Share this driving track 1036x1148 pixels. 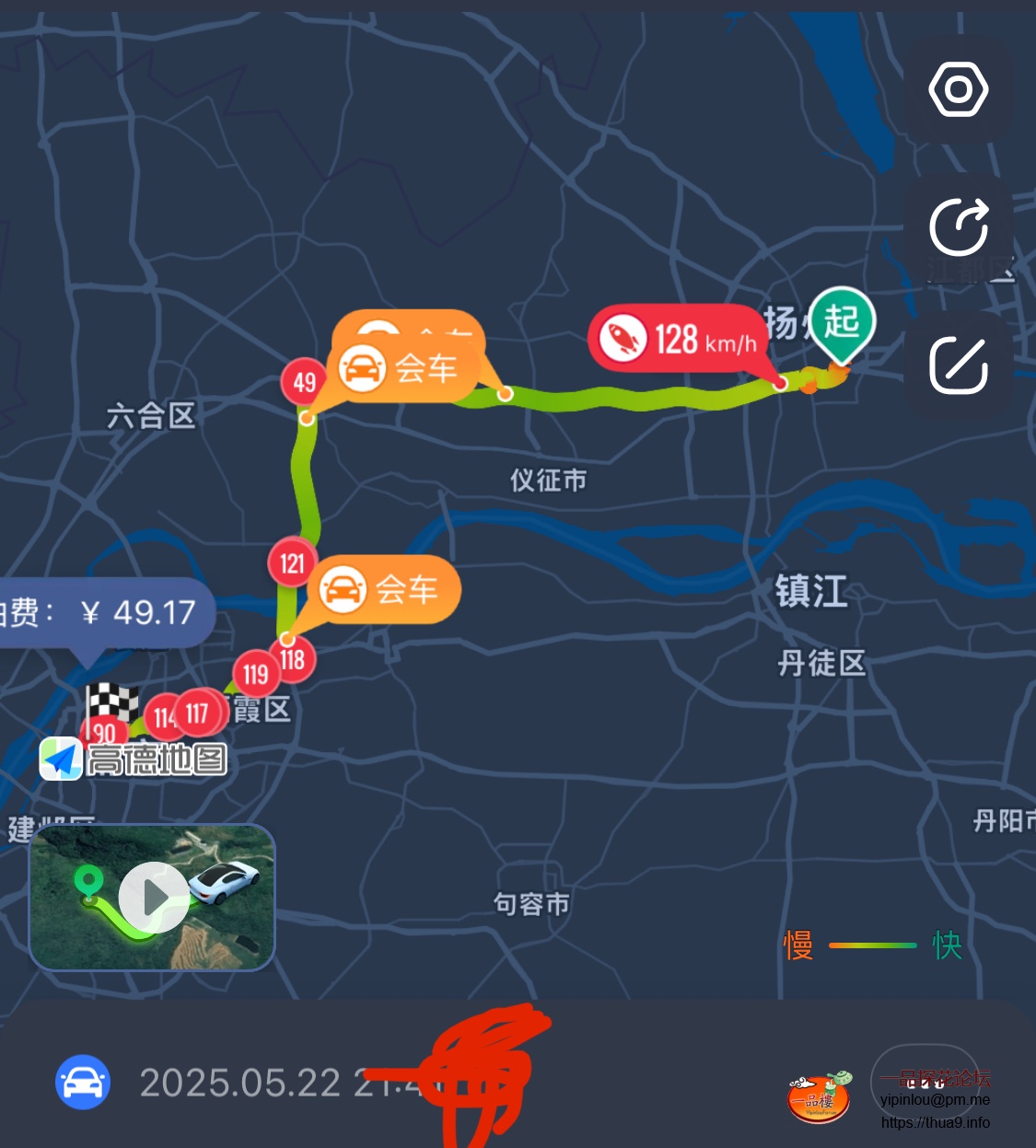[x=958, y=226]
